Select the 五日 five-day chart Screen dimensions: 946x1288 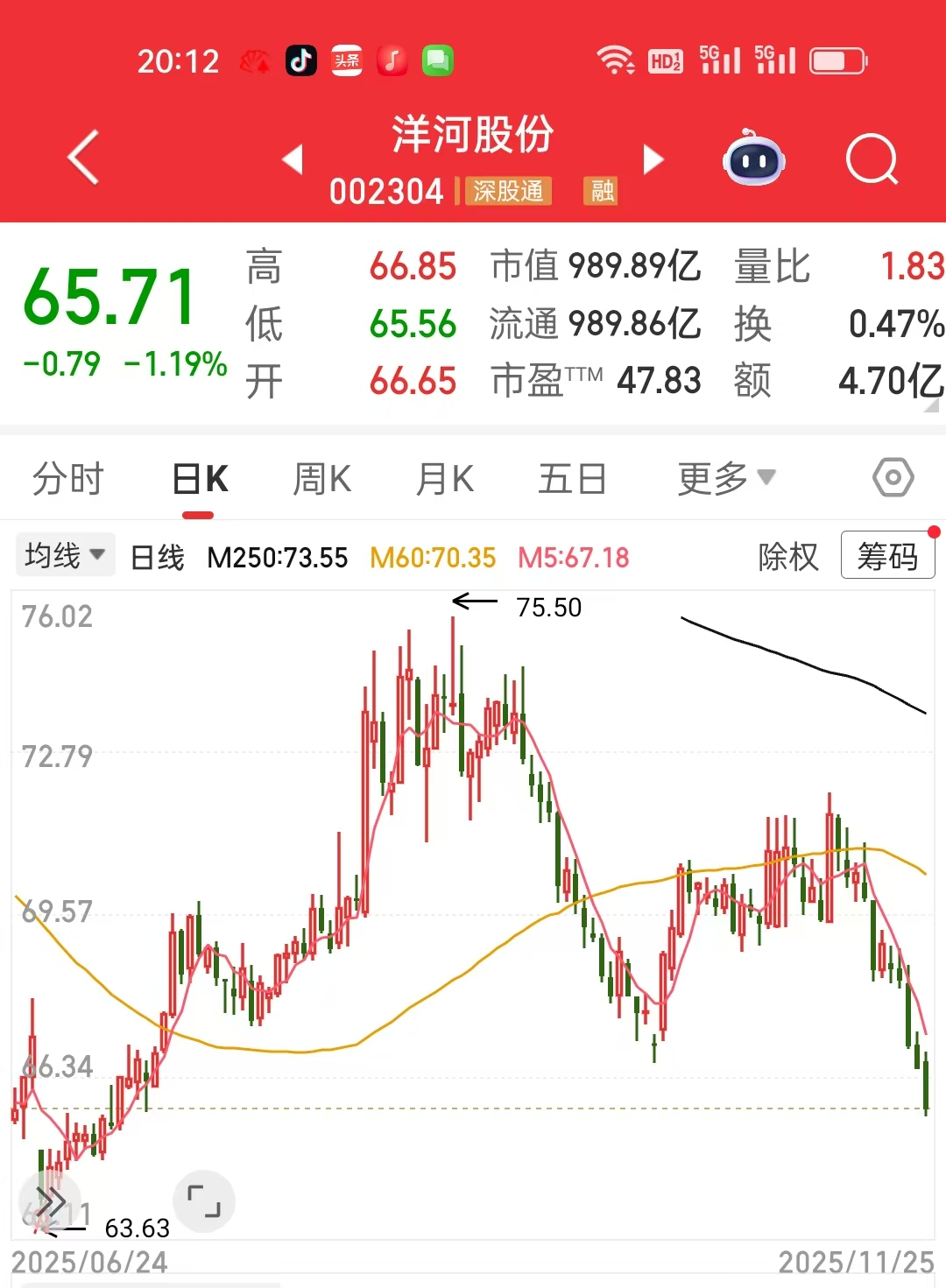point(573,479)
